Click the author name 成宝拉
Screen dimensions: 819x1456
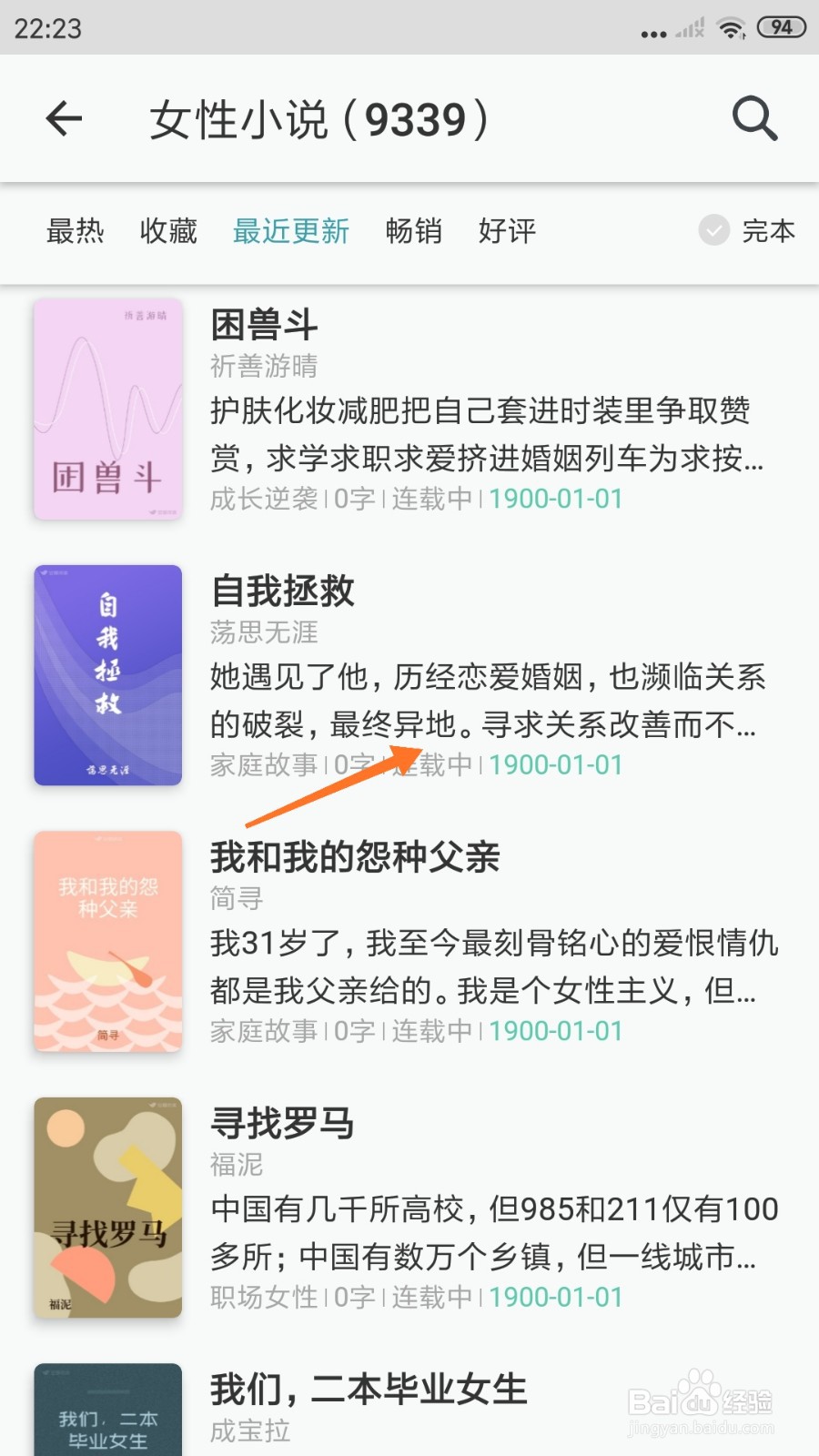pyautogui.click(x=248, y=1431)
